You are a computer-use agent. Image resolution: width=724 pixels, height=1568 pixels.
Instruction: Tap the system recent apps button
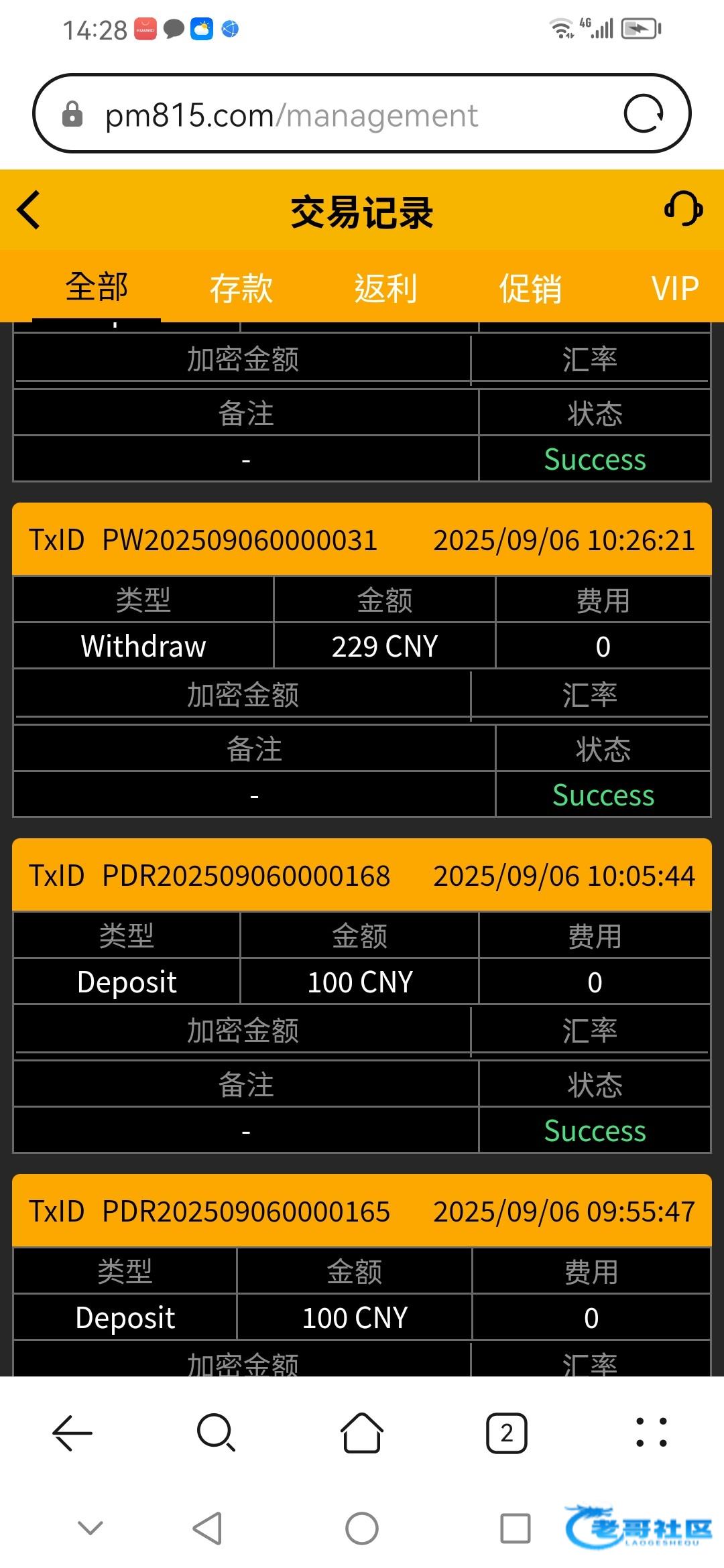(x=516, y=1528)
